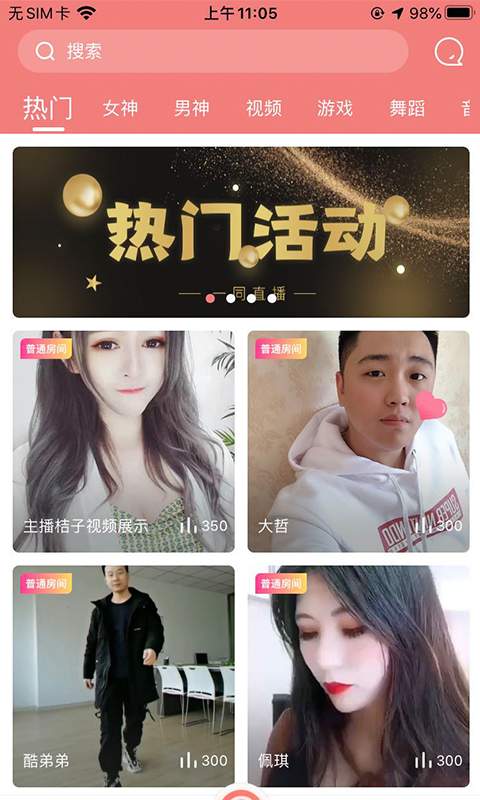Open the 视频 tab

pyautogui.click(x=264, y=108)
